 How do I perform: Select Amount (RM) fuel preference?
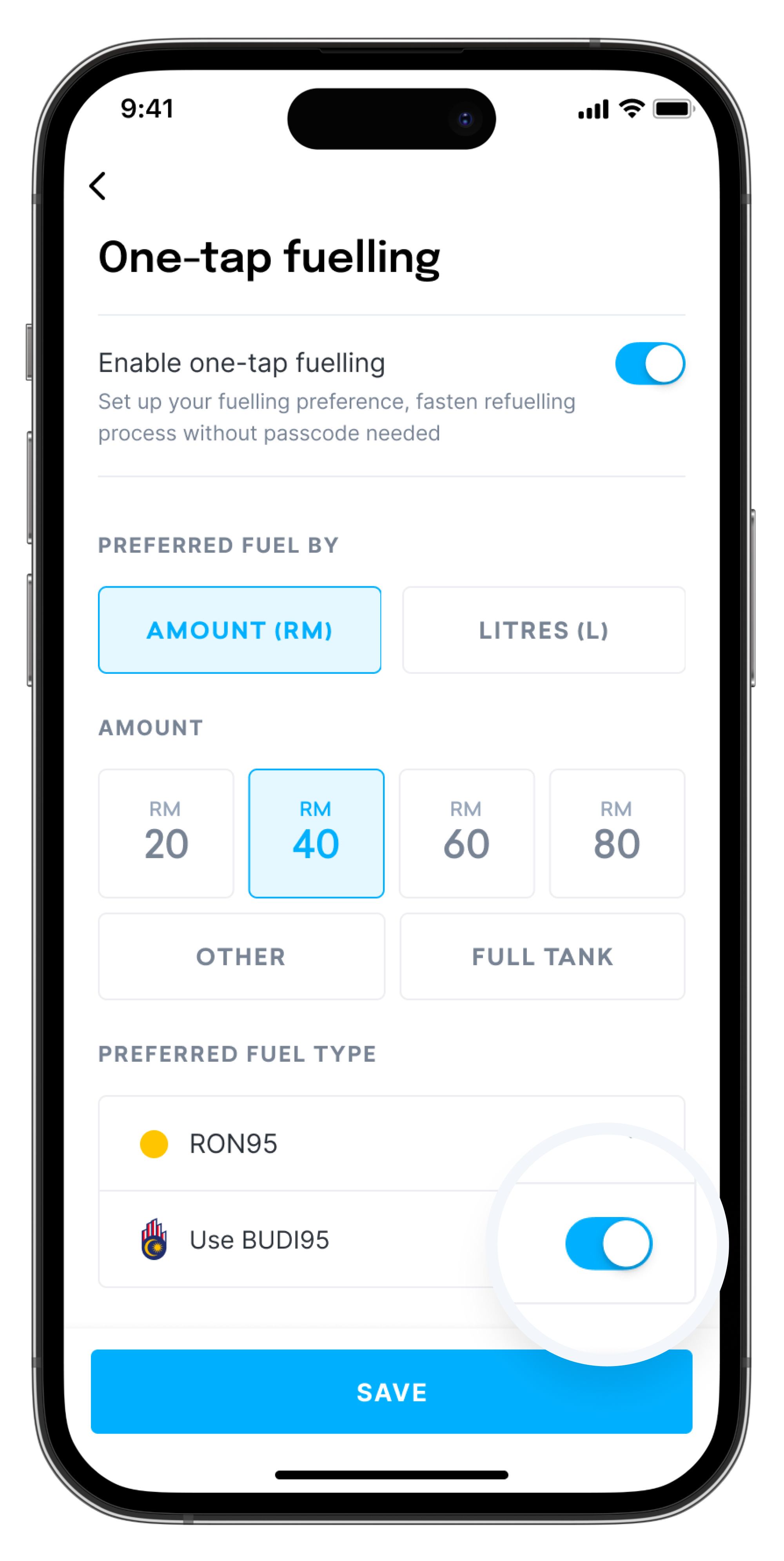pyautogui.click(x=240, y=629)
